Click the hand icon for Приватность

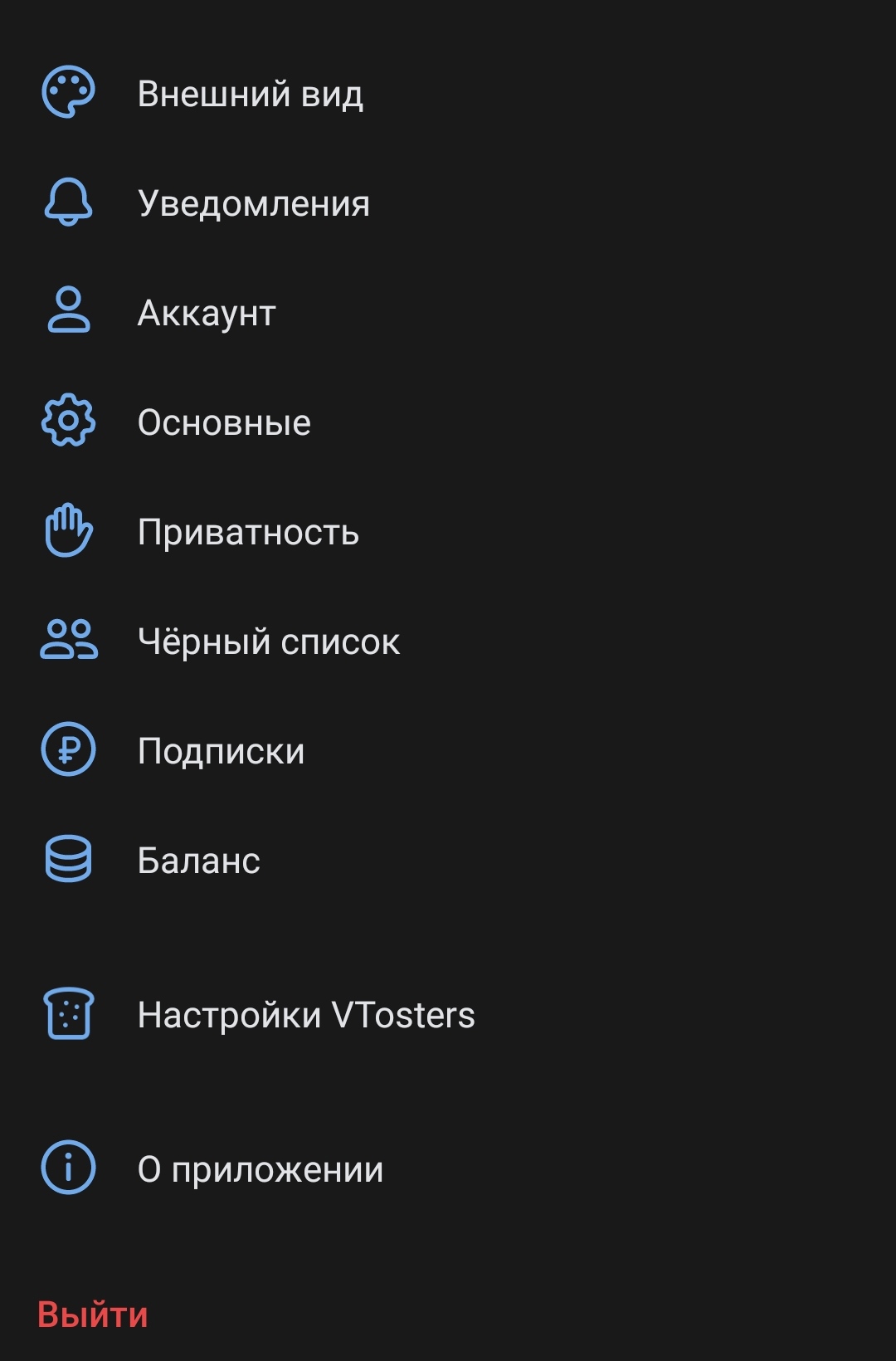point(68,531)
